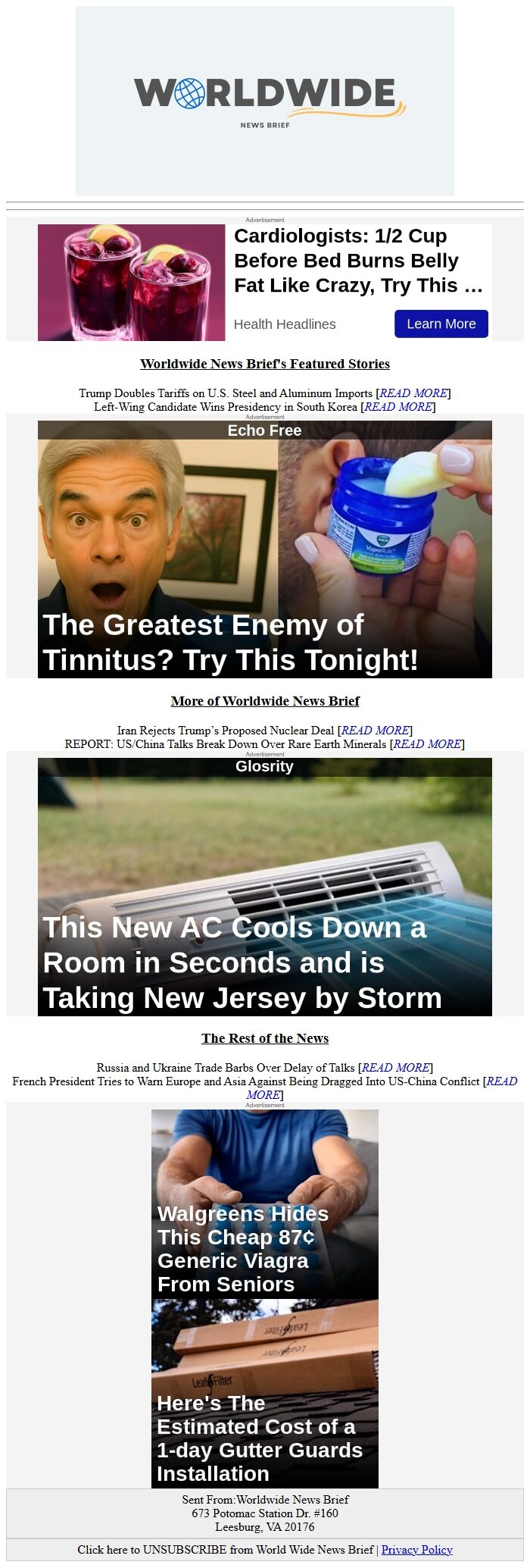Screen dimensions: 530x1568
Task: Open the Worldwide News Brief header banner
Action: [264, 101]
